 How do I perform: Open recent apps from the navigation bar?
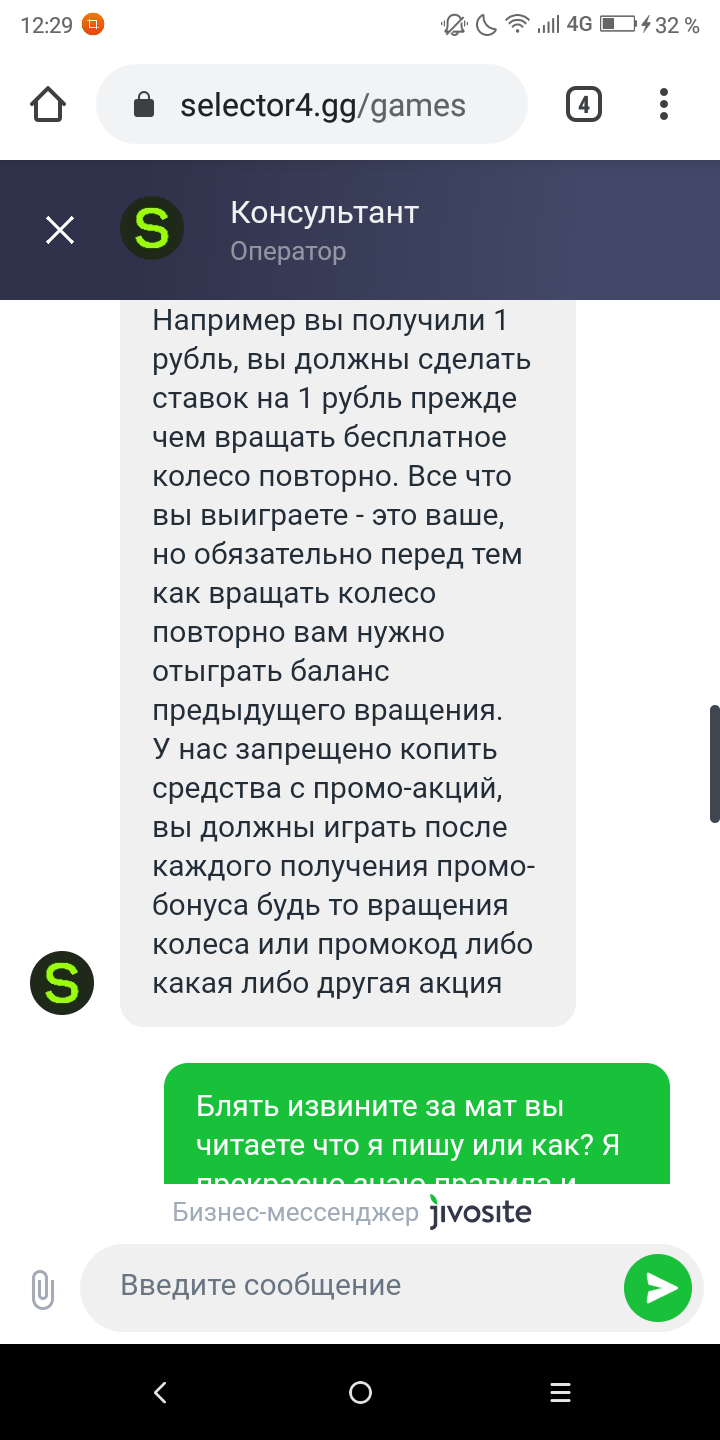click(560, 1392)
